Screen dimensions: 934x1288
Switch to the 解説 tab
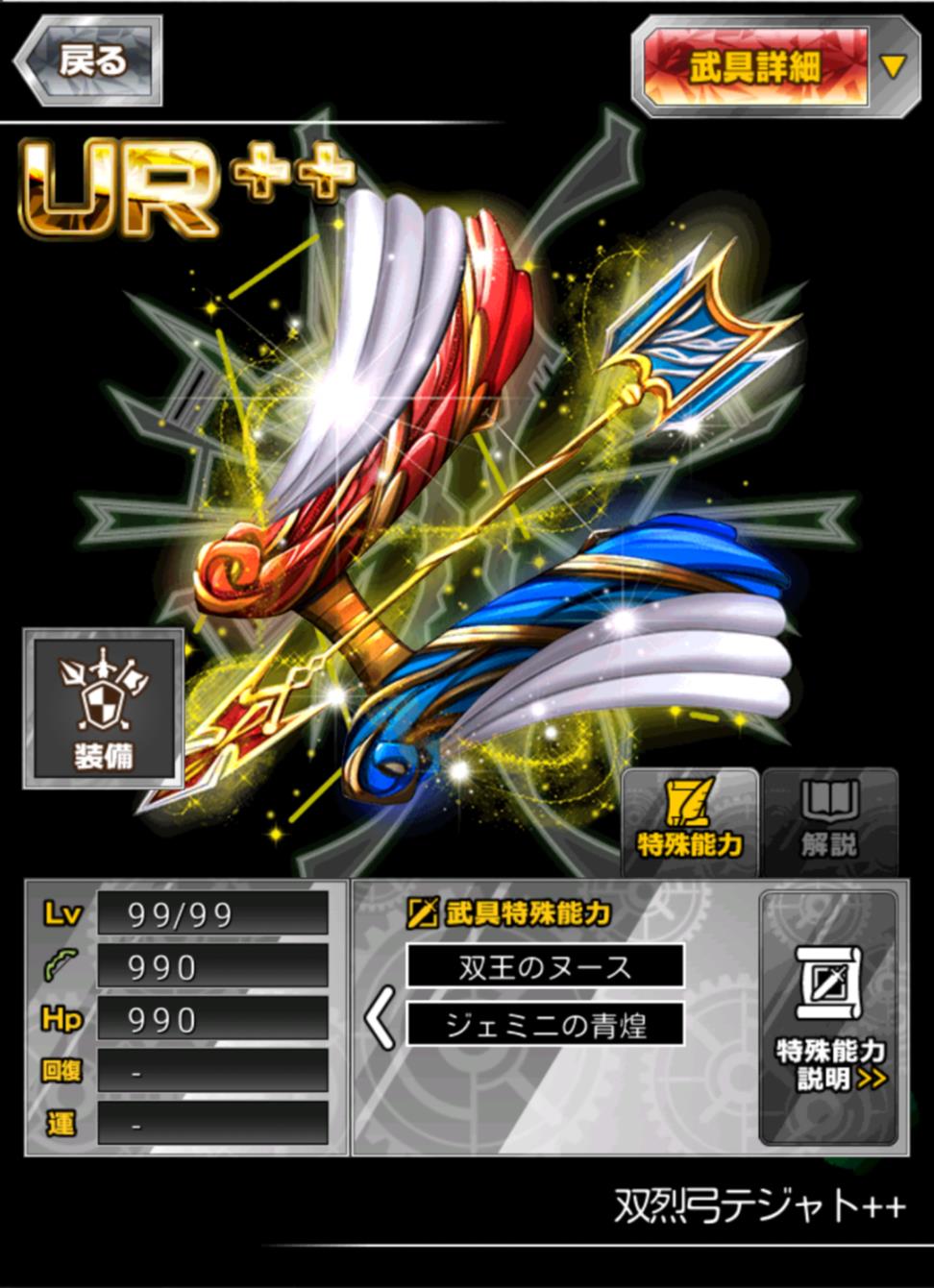[x=829, y=821]
